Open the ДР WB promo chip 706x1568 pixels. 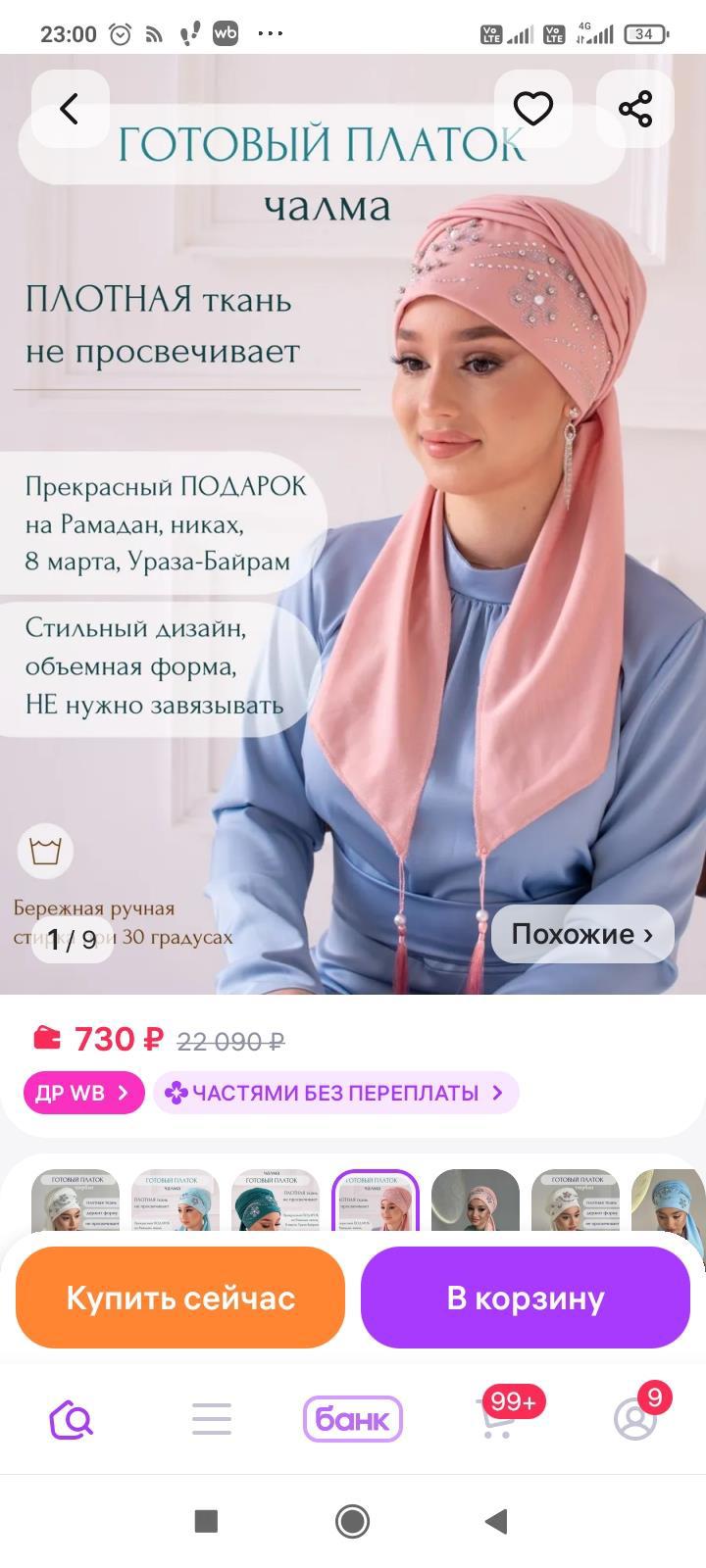83,1093
